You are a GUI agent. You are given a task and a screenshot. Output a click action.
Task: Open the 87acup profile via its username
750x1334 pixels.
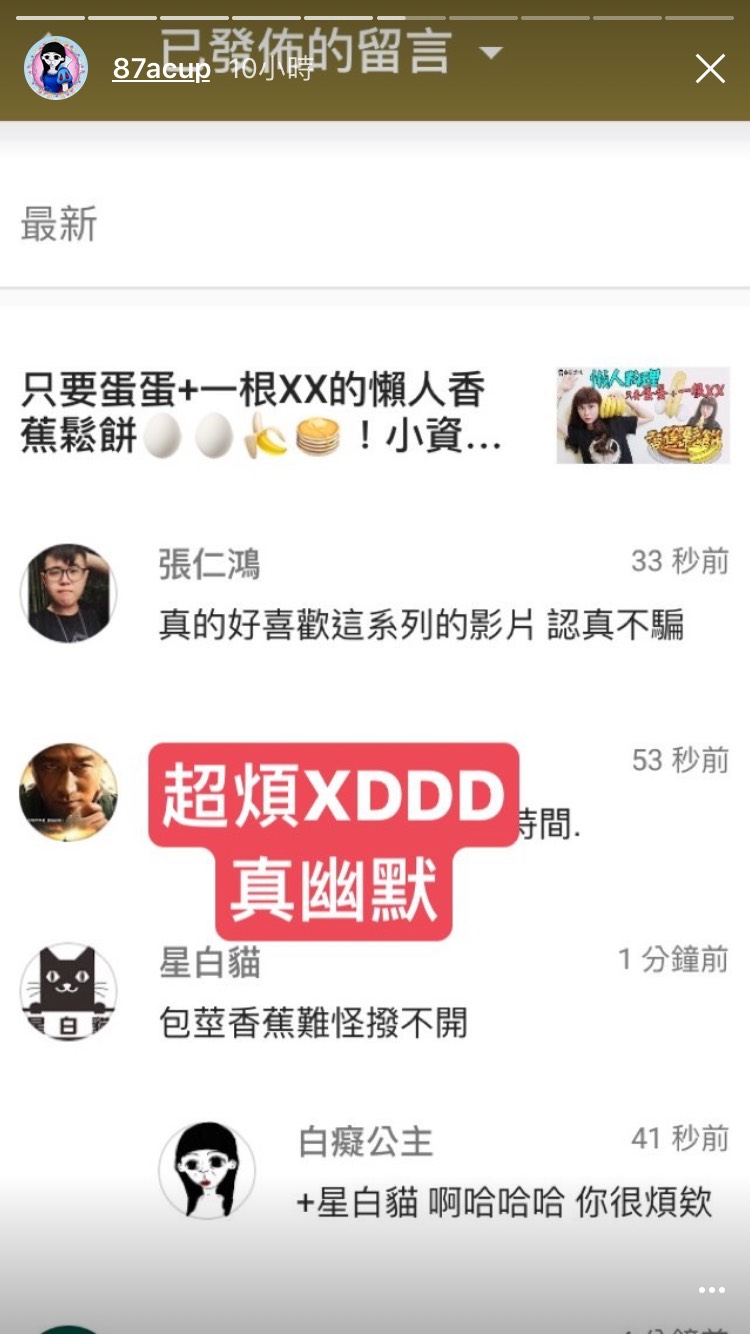click(161, 68)
